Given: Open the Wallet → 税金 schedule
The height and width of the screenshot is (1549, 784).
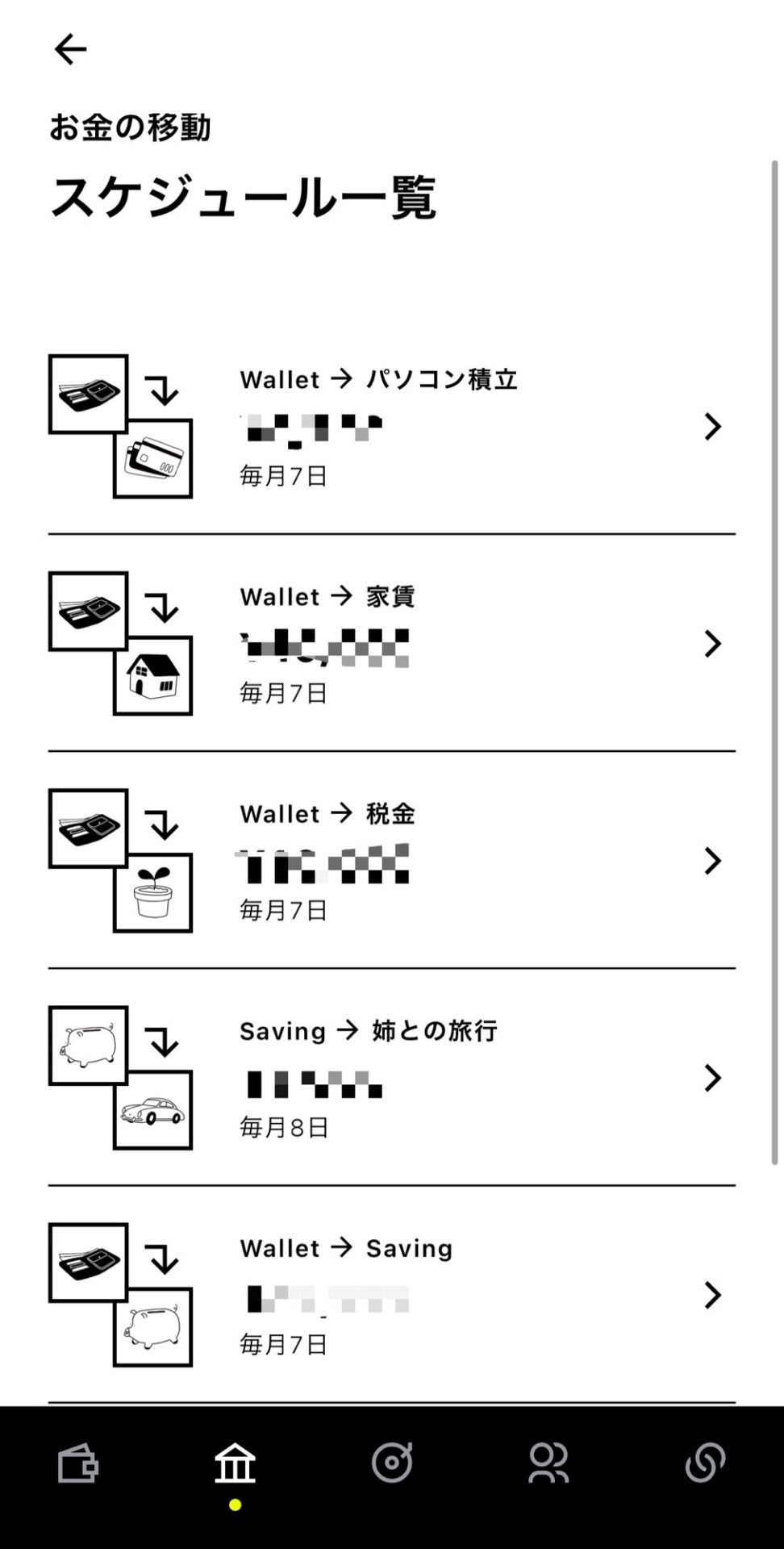Looking at the screenshot, I should (x=392, y=860).
